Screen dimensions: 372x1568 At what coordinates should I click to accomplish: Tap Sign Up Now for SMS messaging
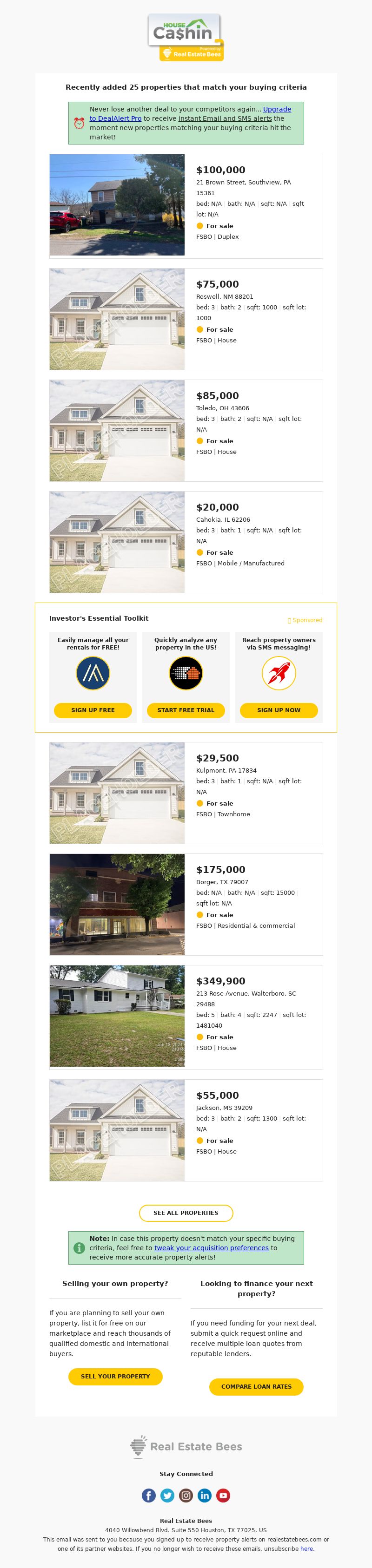pyautogui.click(x=279, y=710)
